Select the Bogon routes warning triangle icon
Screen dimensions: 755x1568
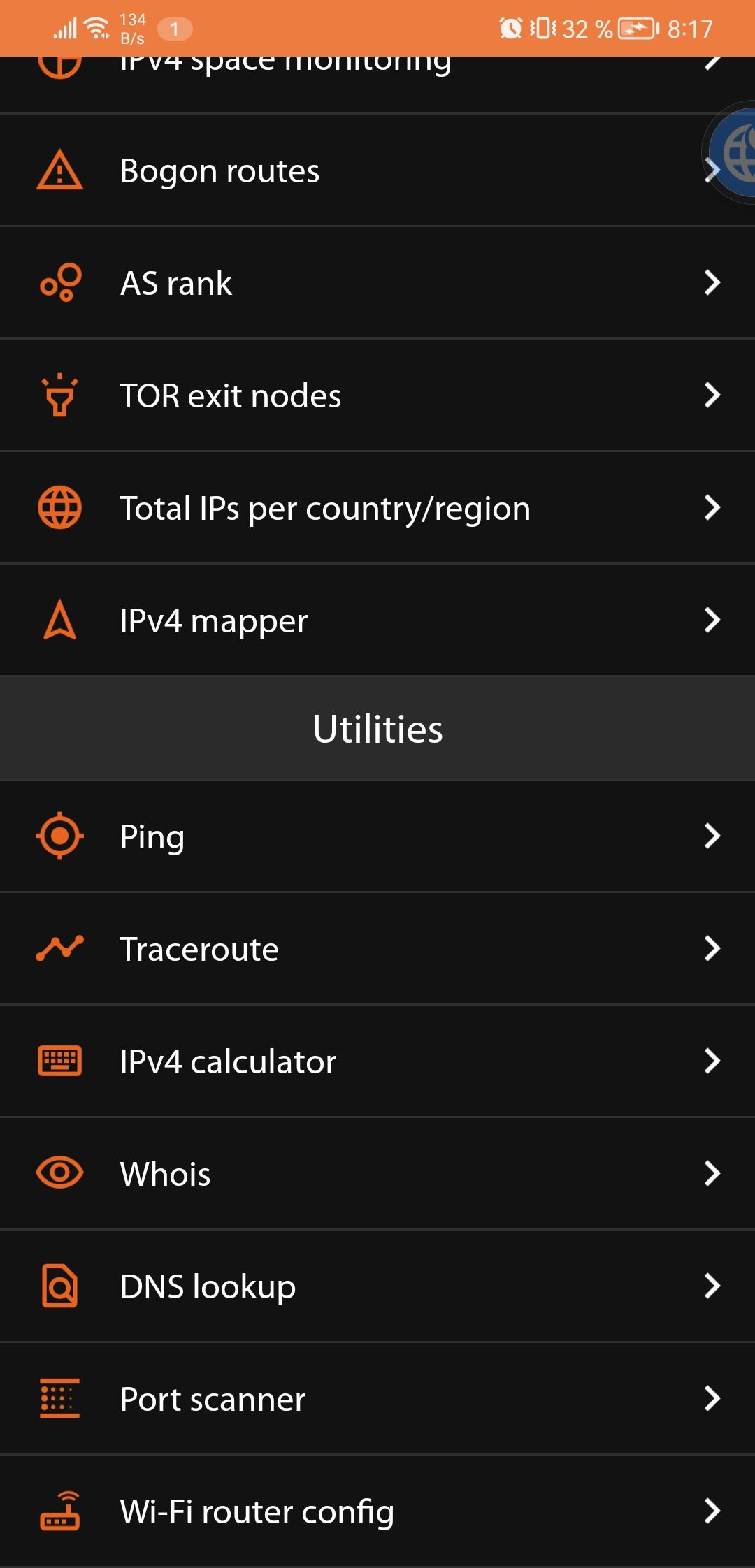[59, 170]
